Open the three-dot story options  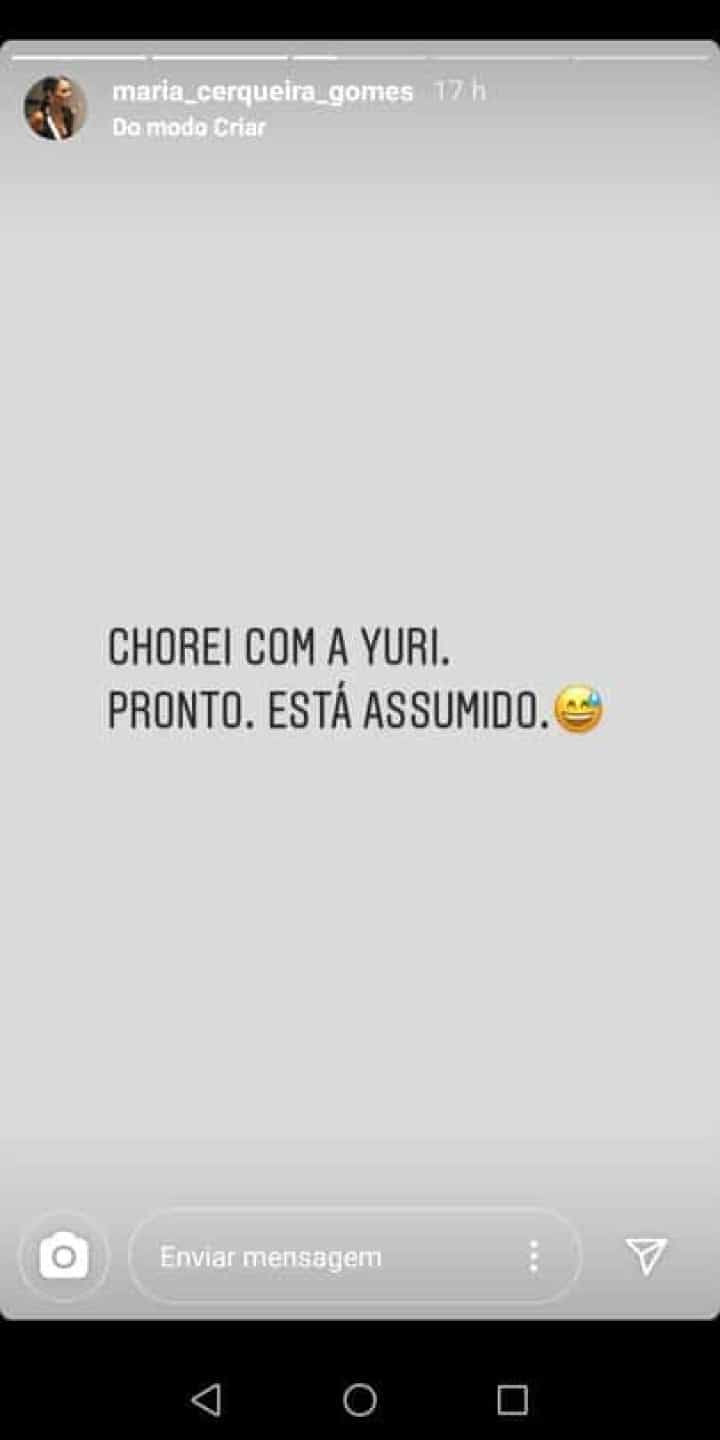click(x=534, y=1257)
